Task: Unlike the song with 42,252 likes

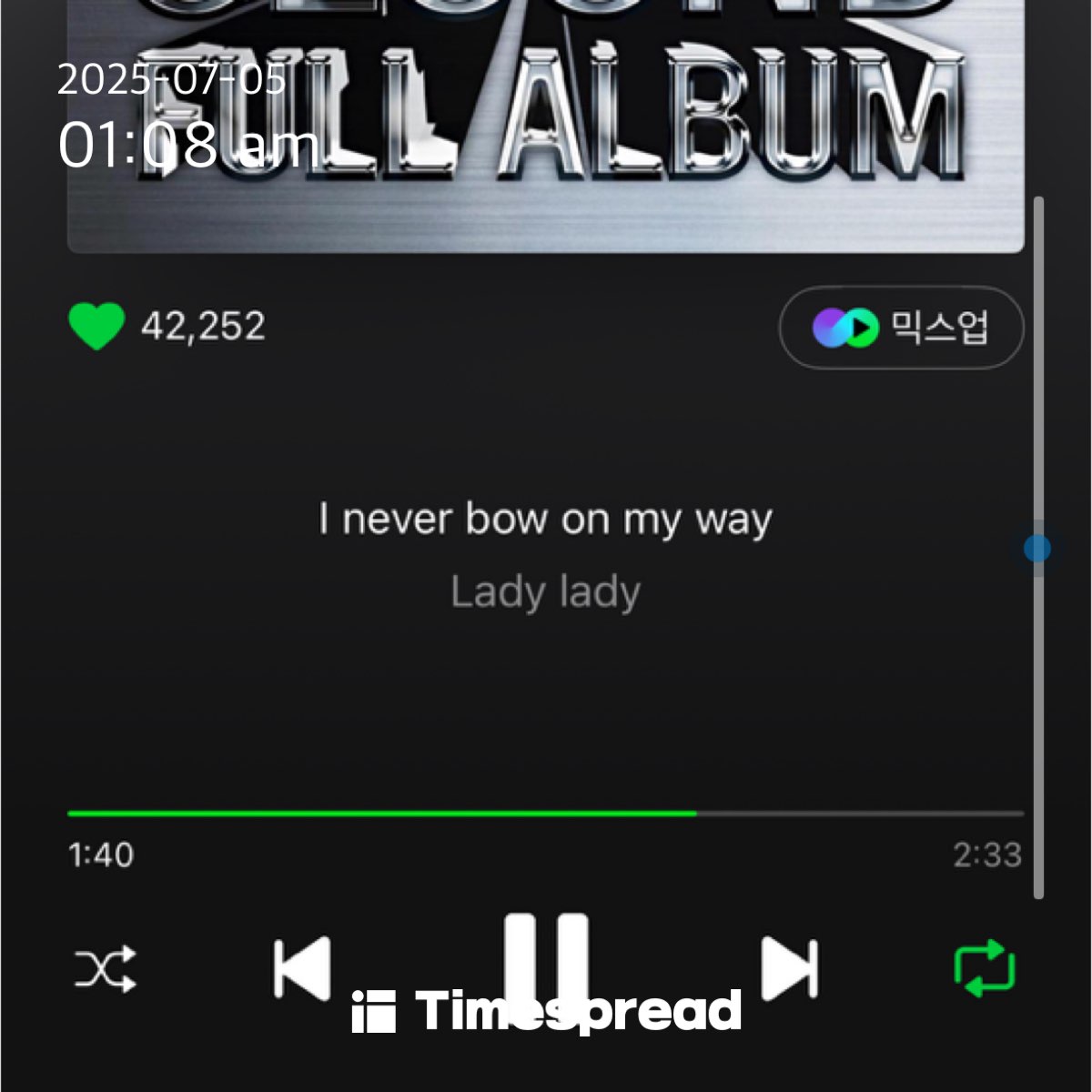Action: pyautogui.click(x=96, y=327)
